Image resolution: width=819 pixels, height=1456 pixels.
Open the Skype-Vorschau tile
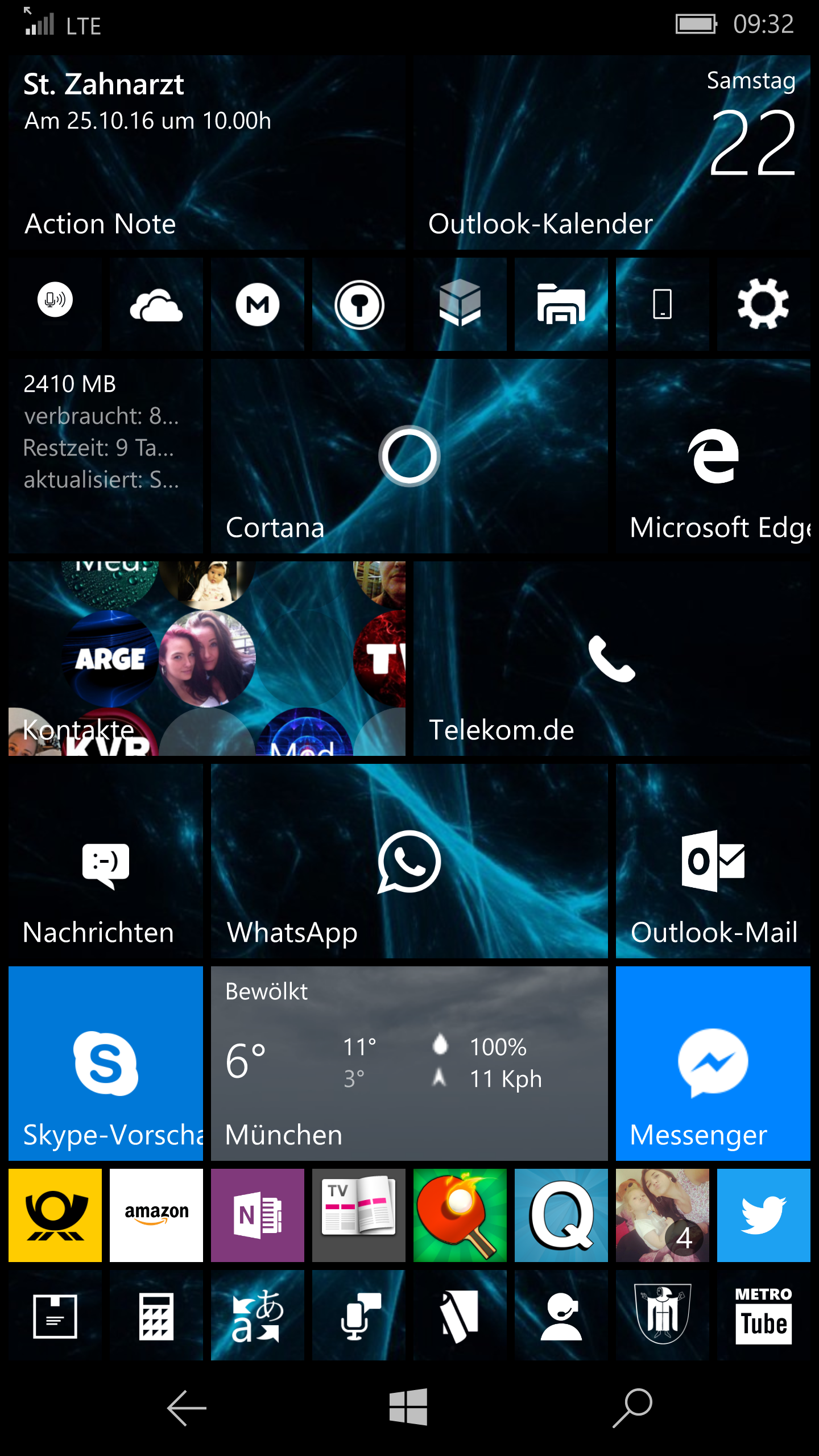tap(106, 1064)
